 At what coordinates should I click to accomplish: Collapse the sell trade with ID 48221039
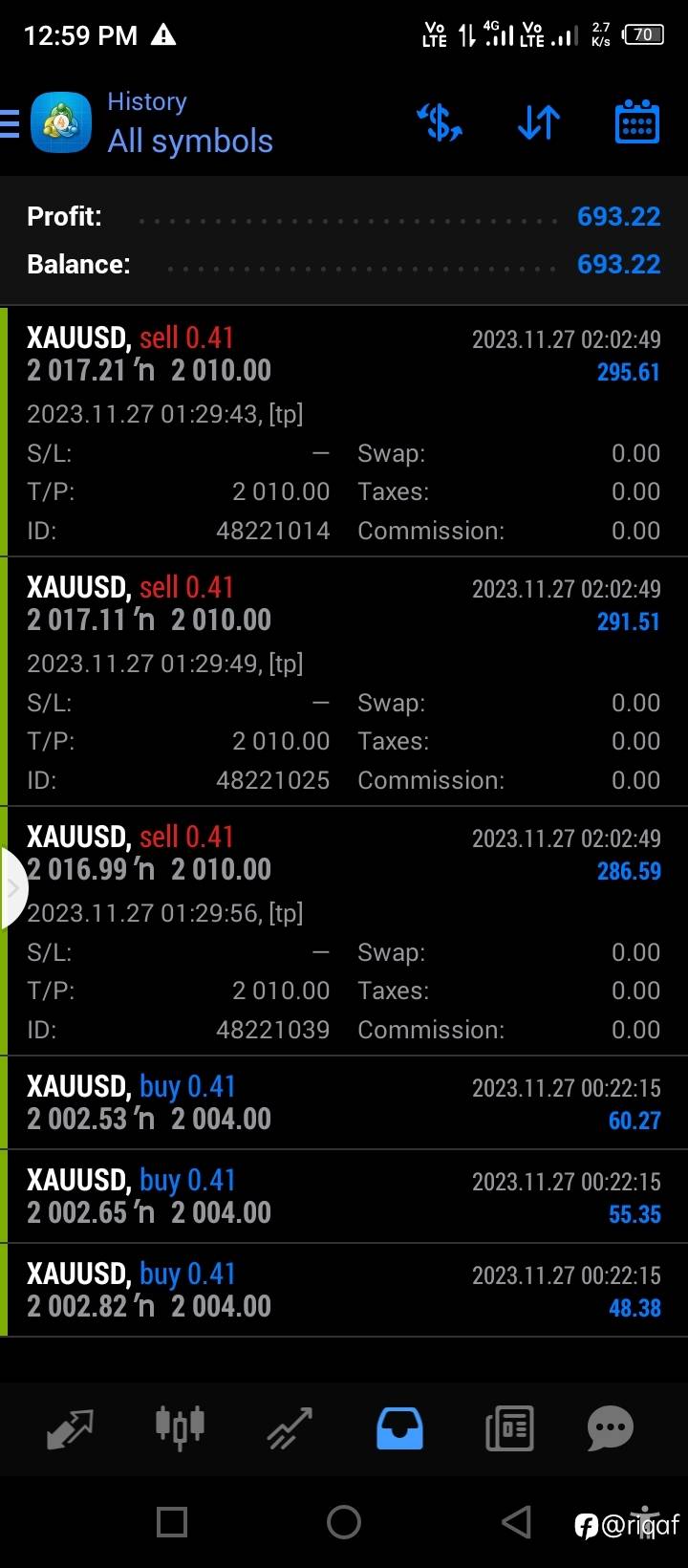click(344, 853)
